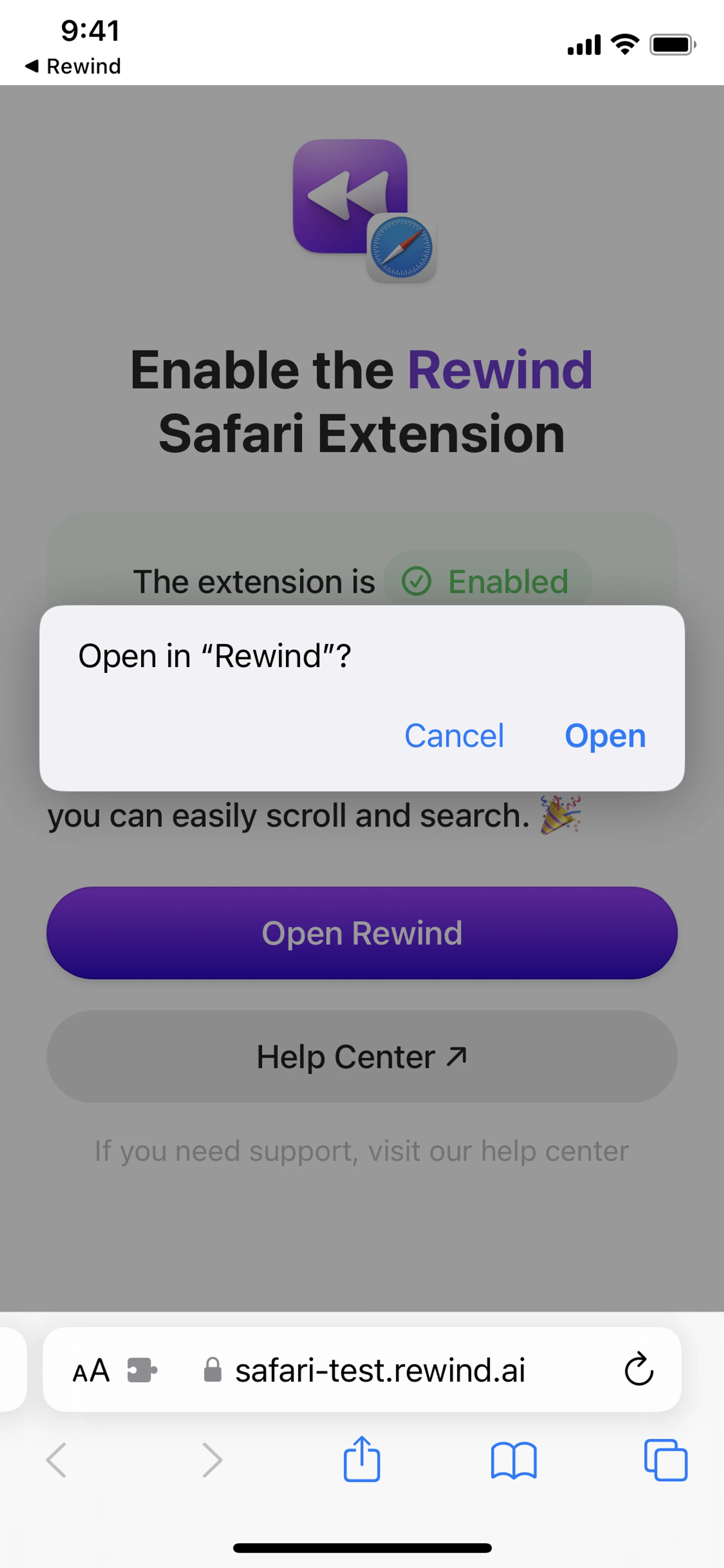Open the Safari extensions puzzle icon
This screenshot has height=1568, width=724.
(142, 1371)
